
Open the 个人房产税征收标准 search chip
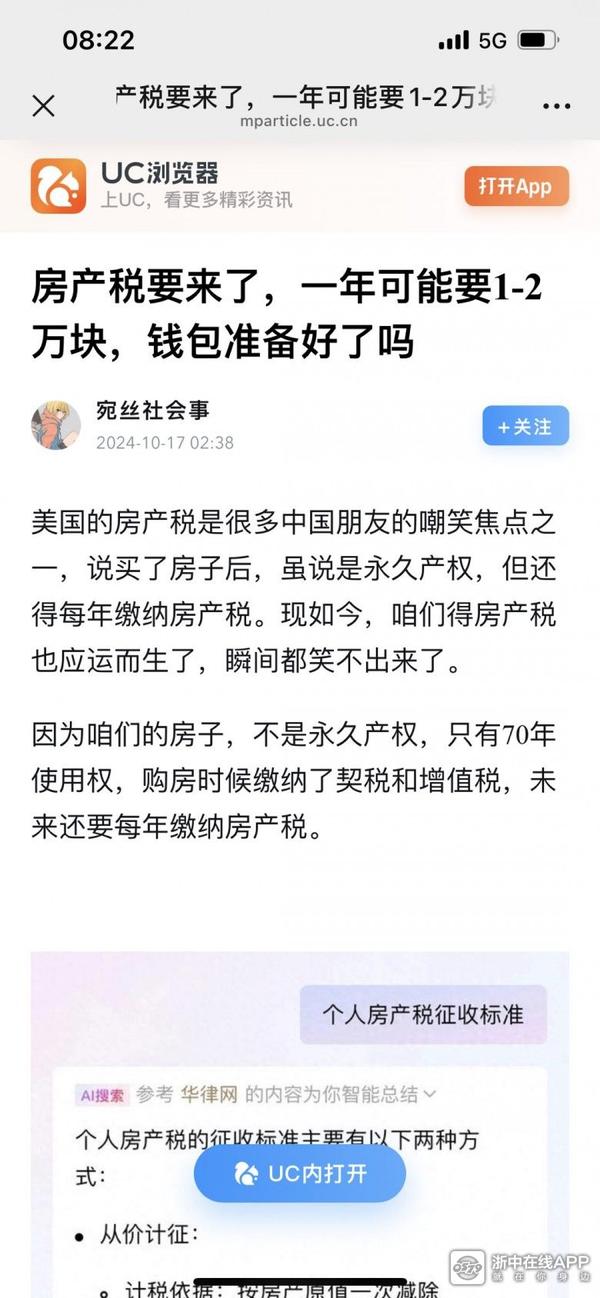coord(423,1014)
